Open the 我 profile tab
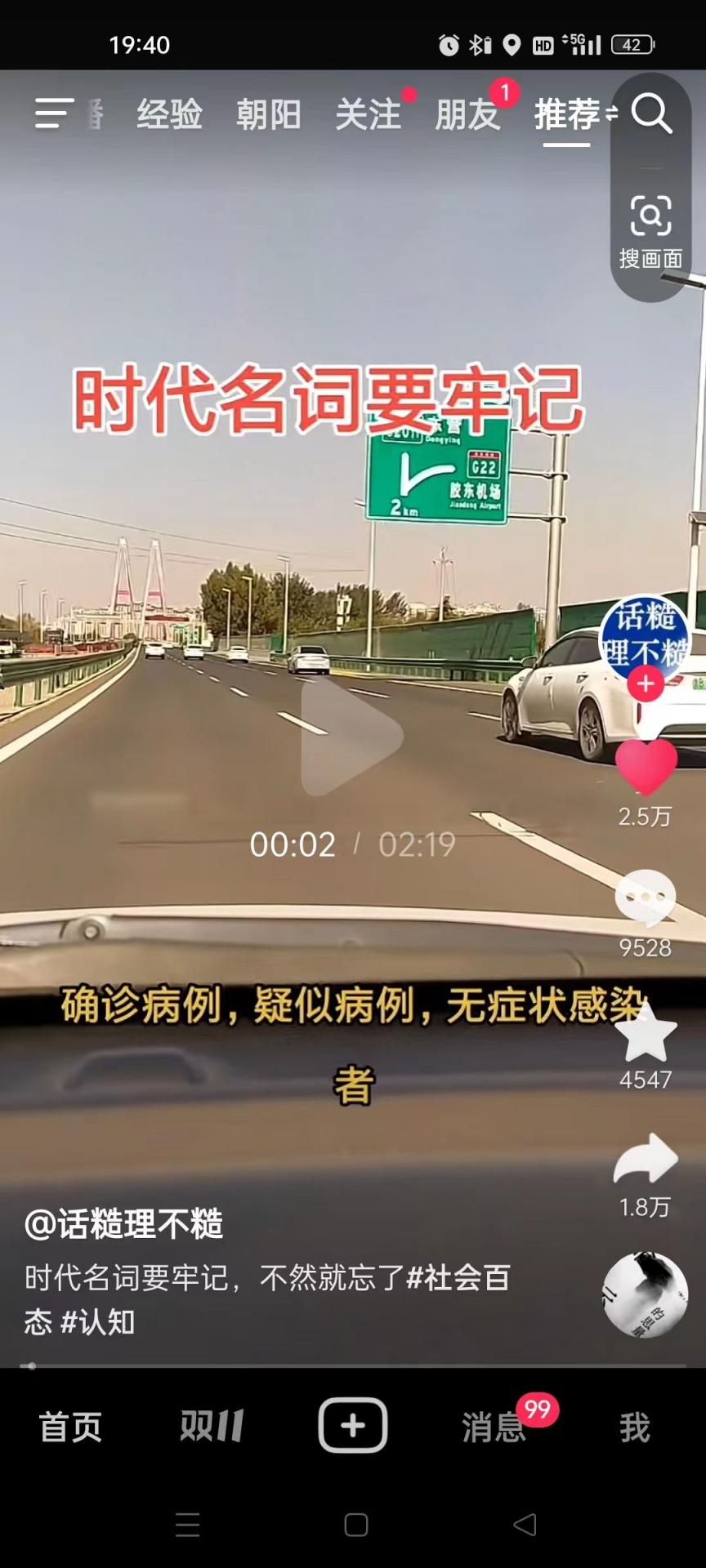 pos(634,1427)
